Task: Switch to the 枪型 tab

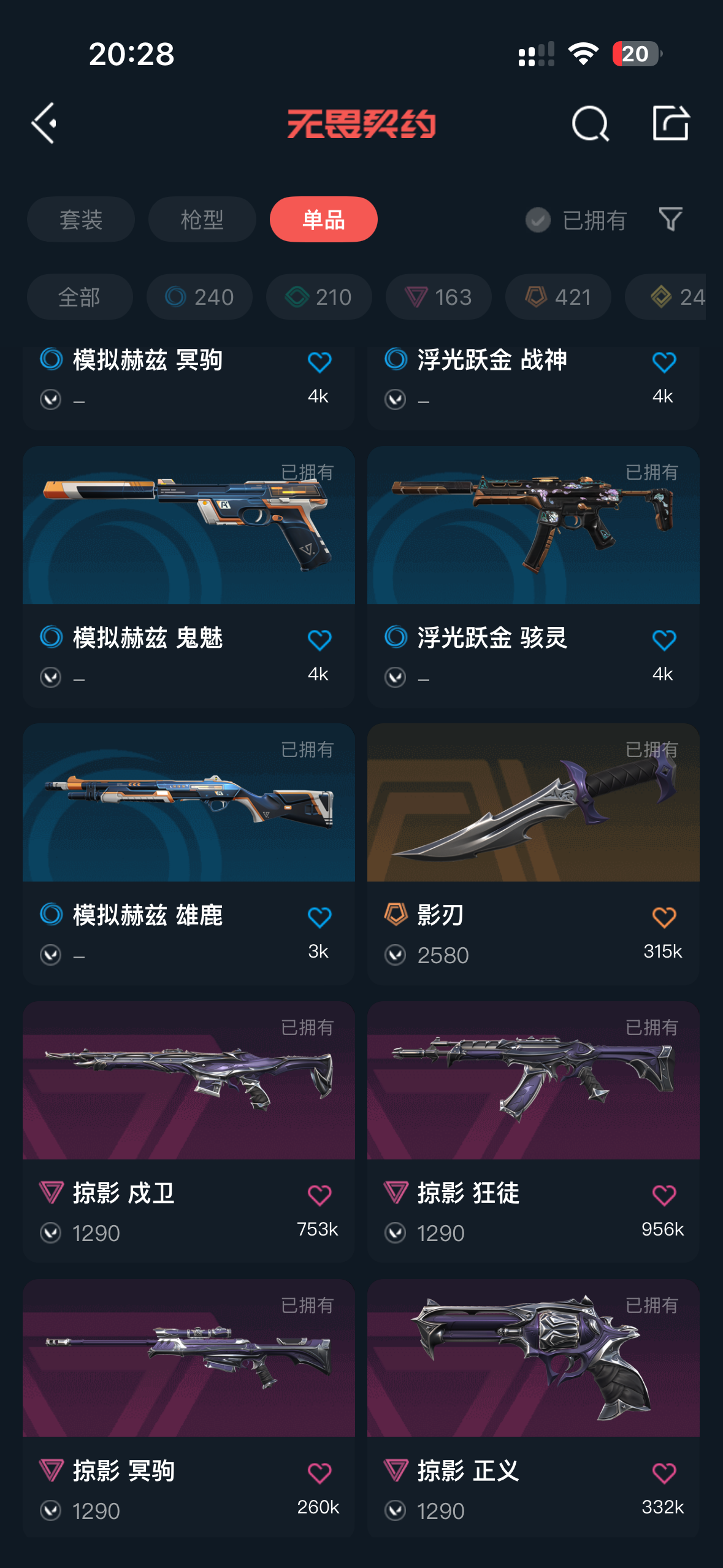Action: tap(202, 220)
